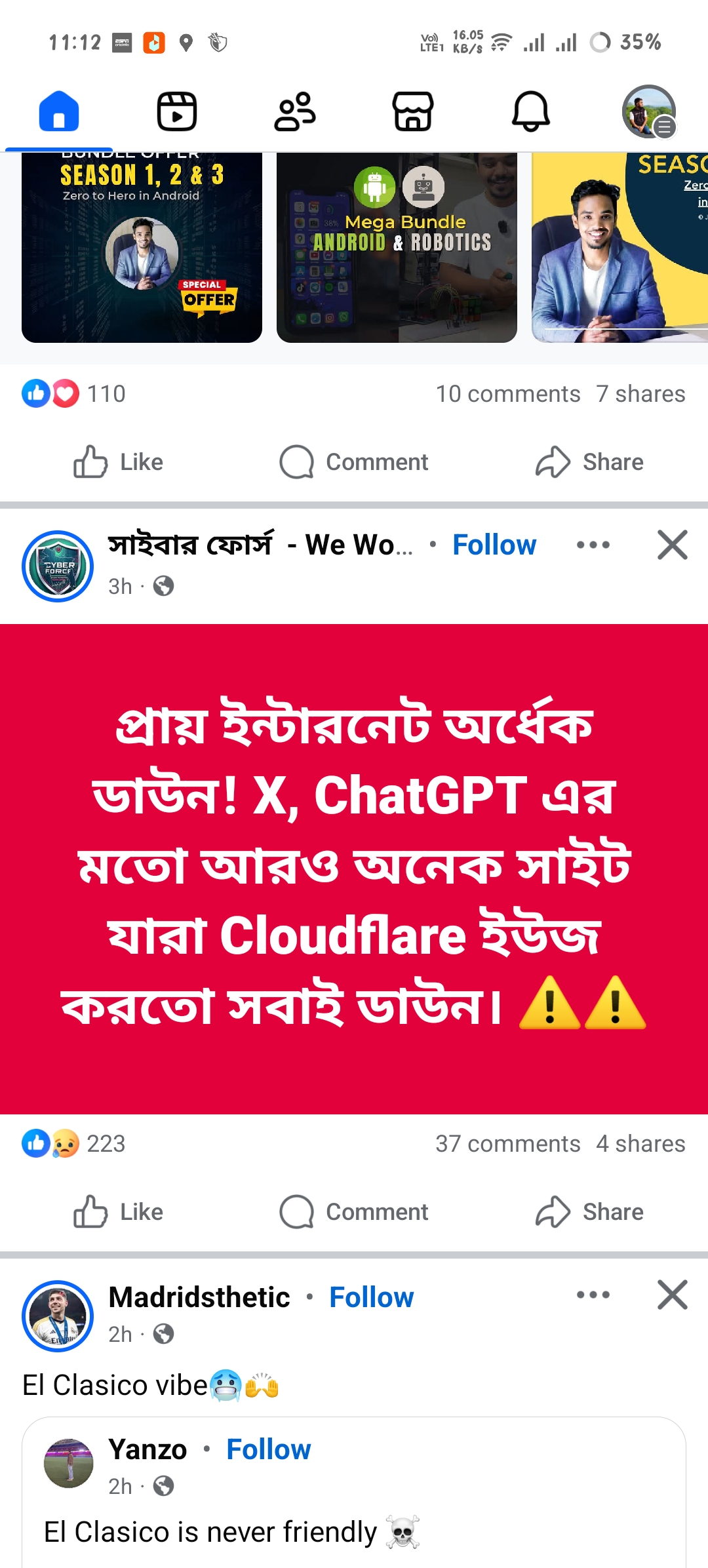View the 10 comments on bundle post
Viewport: 708px width, 1568px height.
pyautogui.click(x=508, y=394)
